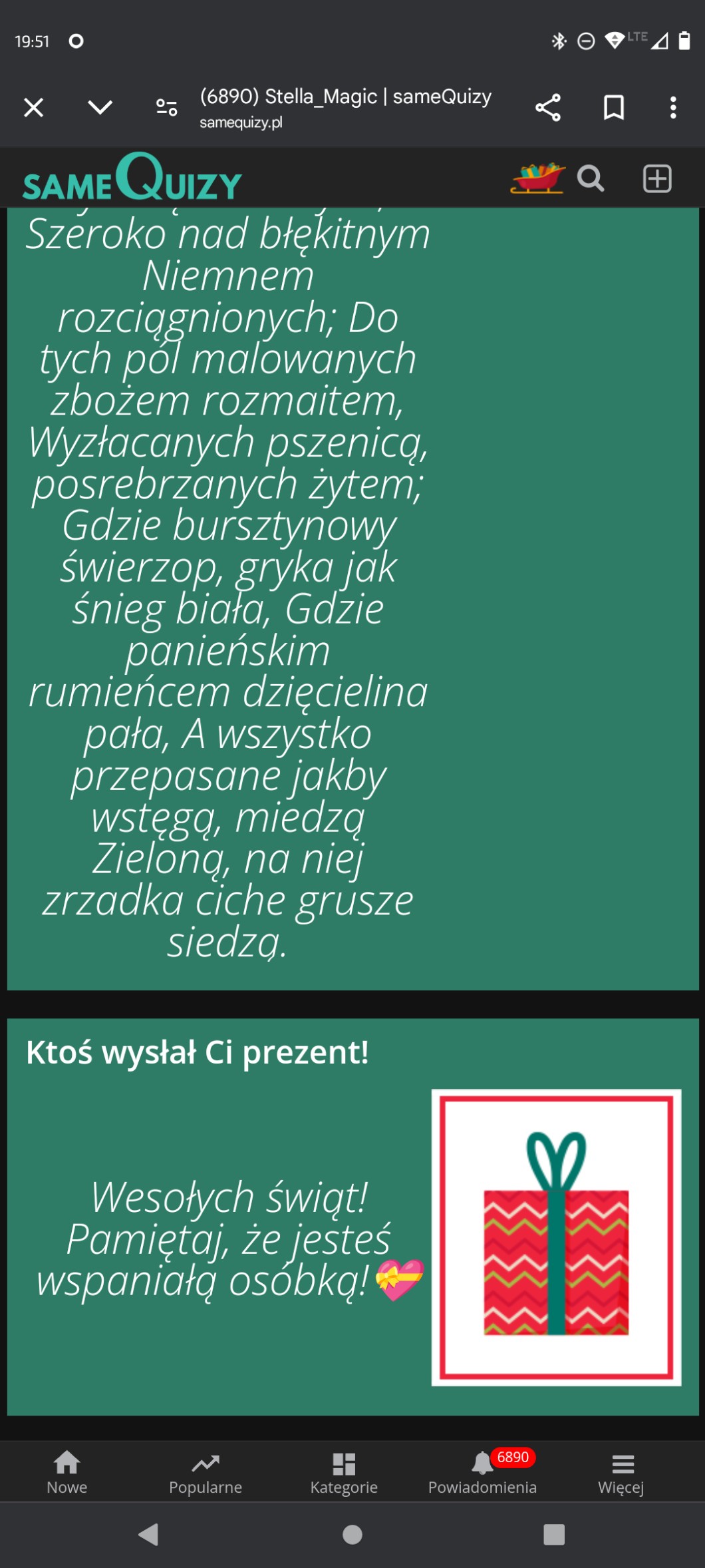
Task: Go to the sameQuizy home logo
Action: (x=132, y=177)
